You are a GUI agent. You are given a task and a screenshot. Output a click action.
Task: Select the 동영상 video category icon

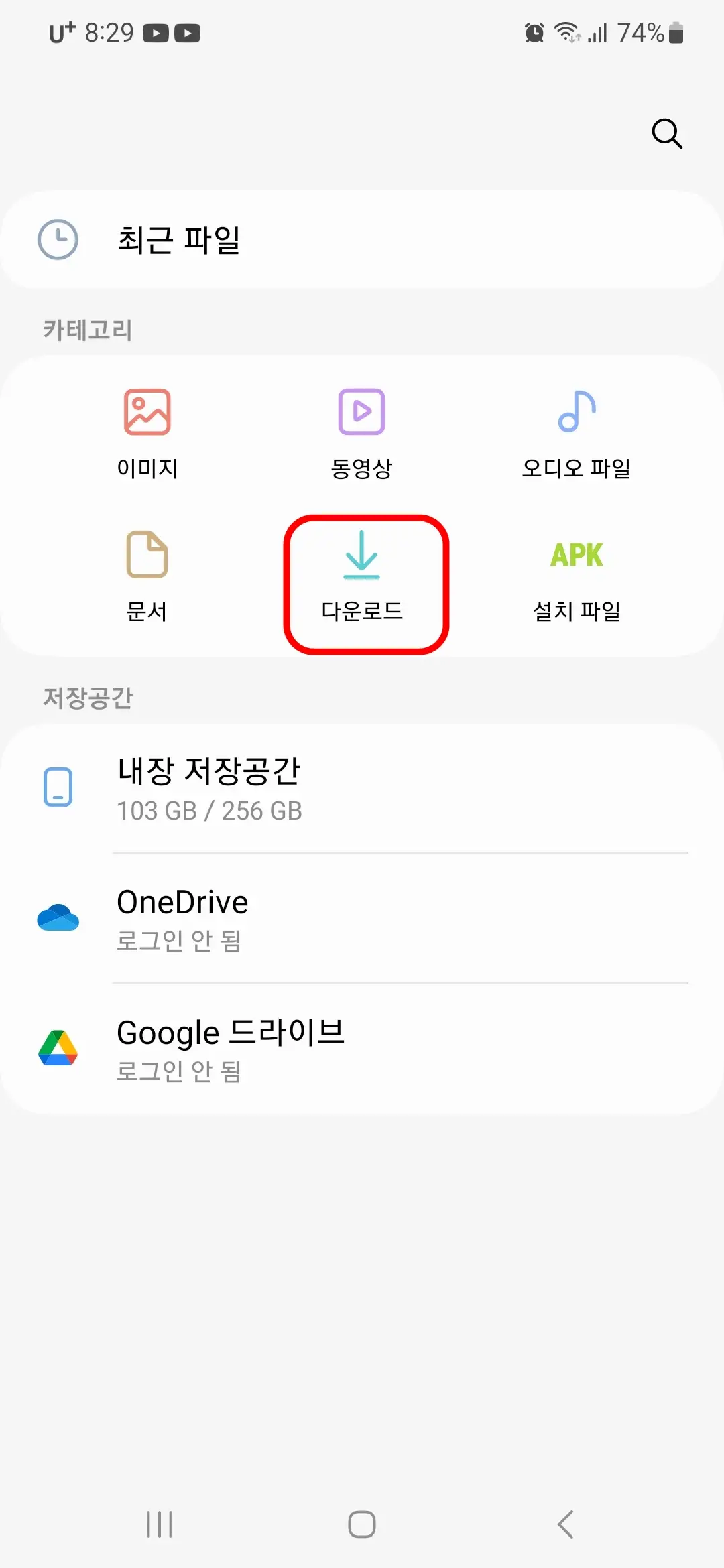click(362, 411)
